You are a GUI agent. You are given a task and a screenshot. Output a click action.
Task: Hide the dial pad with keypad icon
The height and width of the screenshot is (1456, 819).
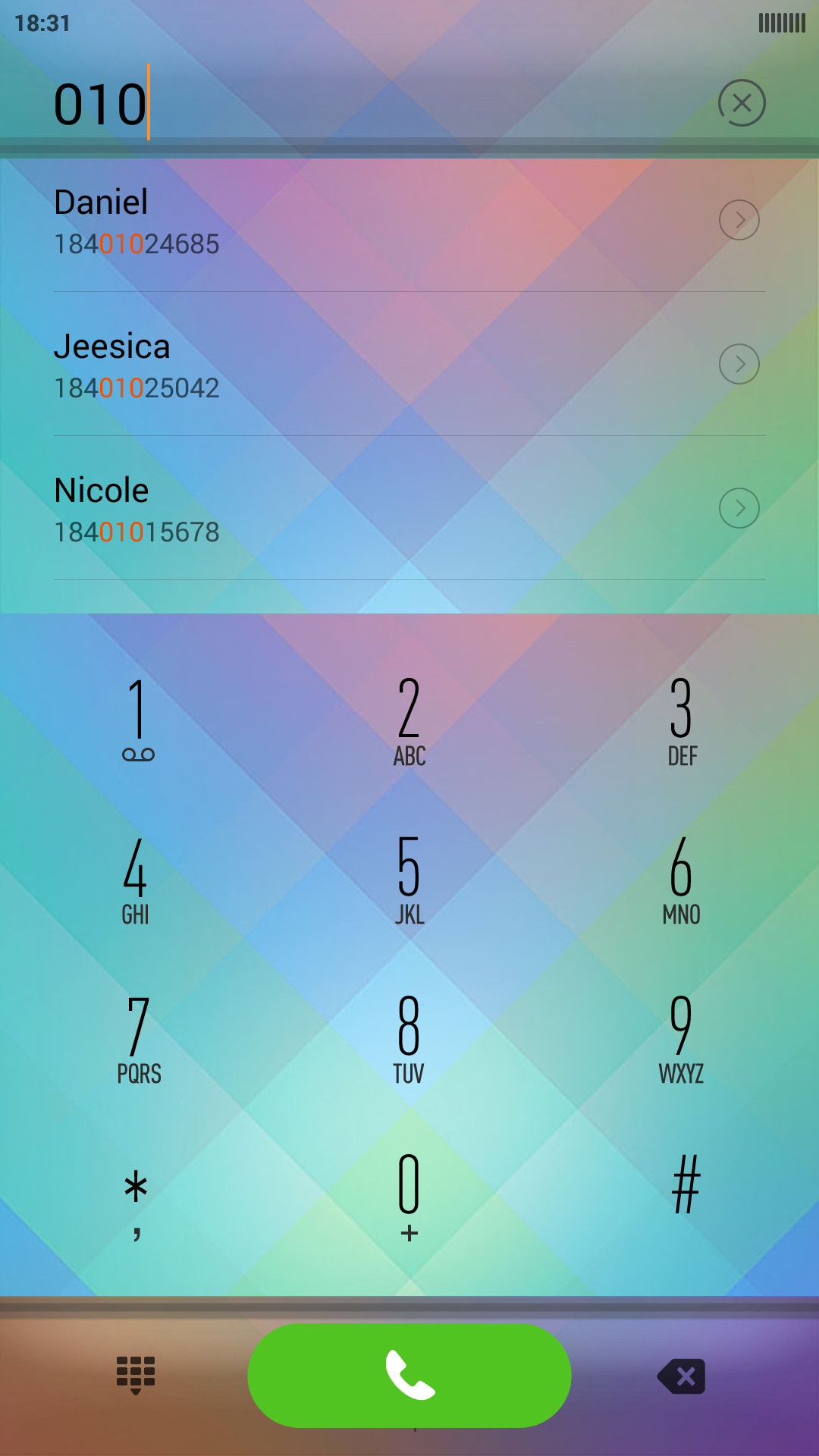click(x=136, y=1375)
